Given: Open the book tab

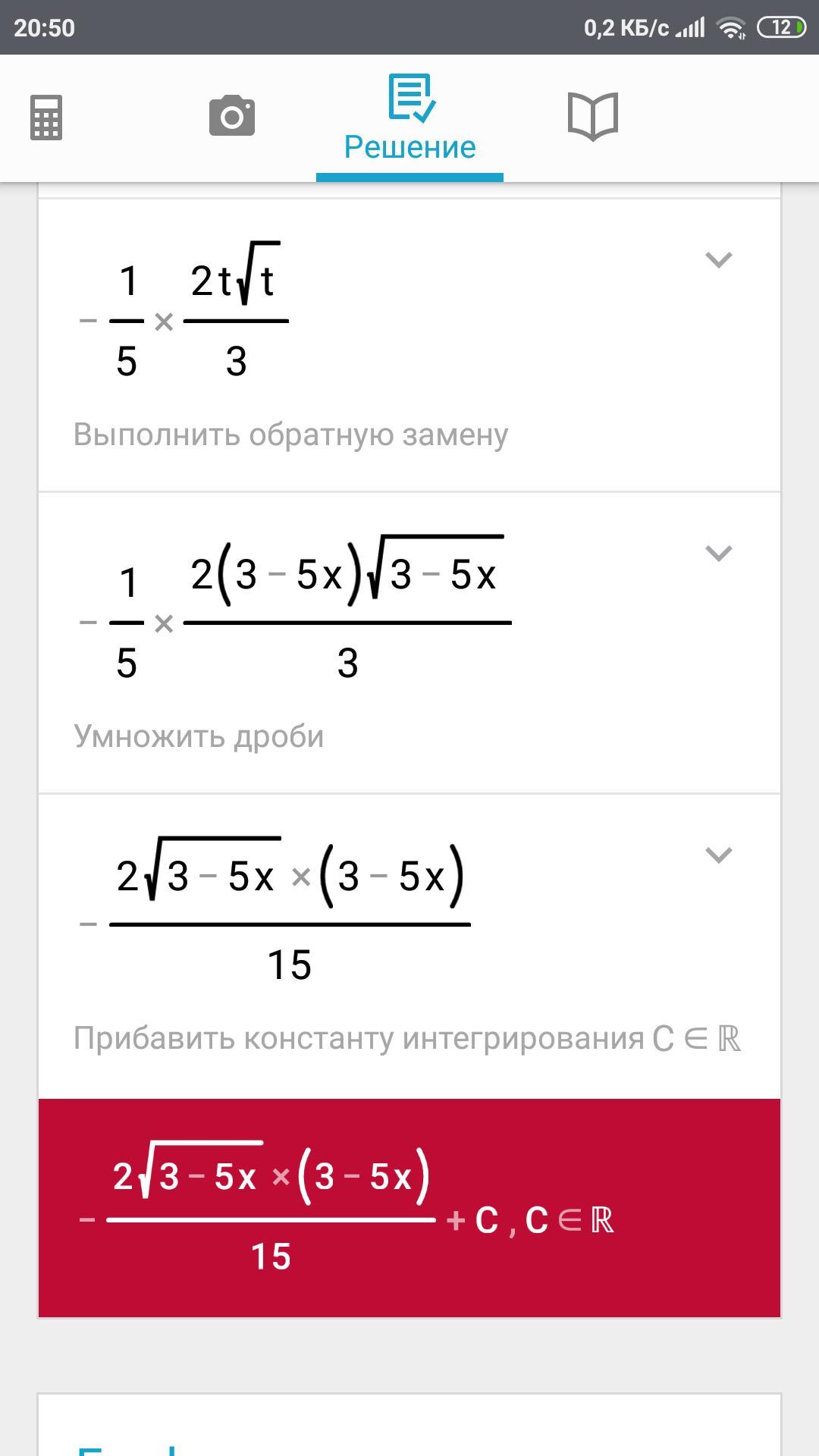Looking at the screenshot, I should [x=593, y=116].
